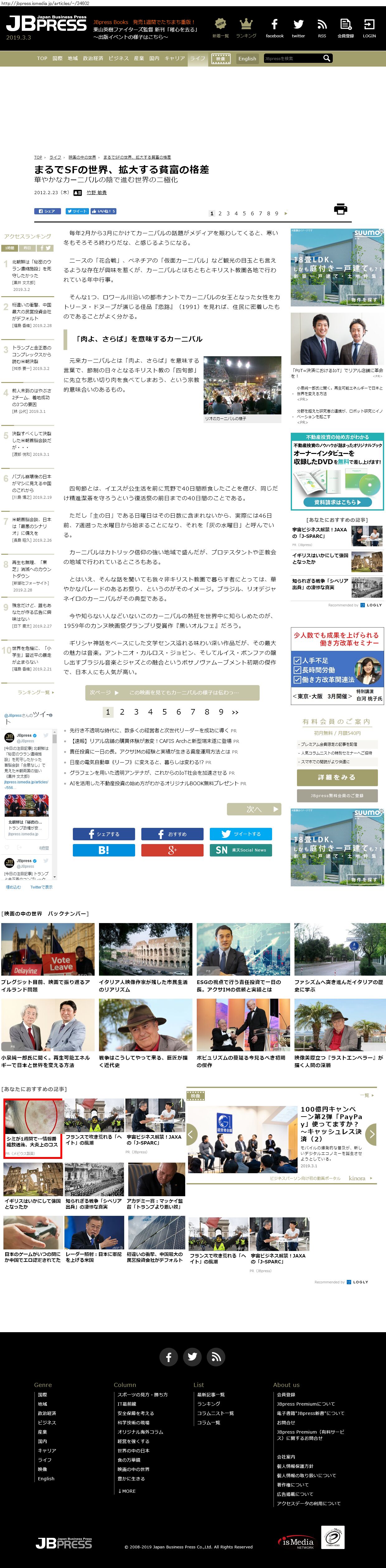Open the ランキング crown icon
386x1568 pixels.
point(246,27)
